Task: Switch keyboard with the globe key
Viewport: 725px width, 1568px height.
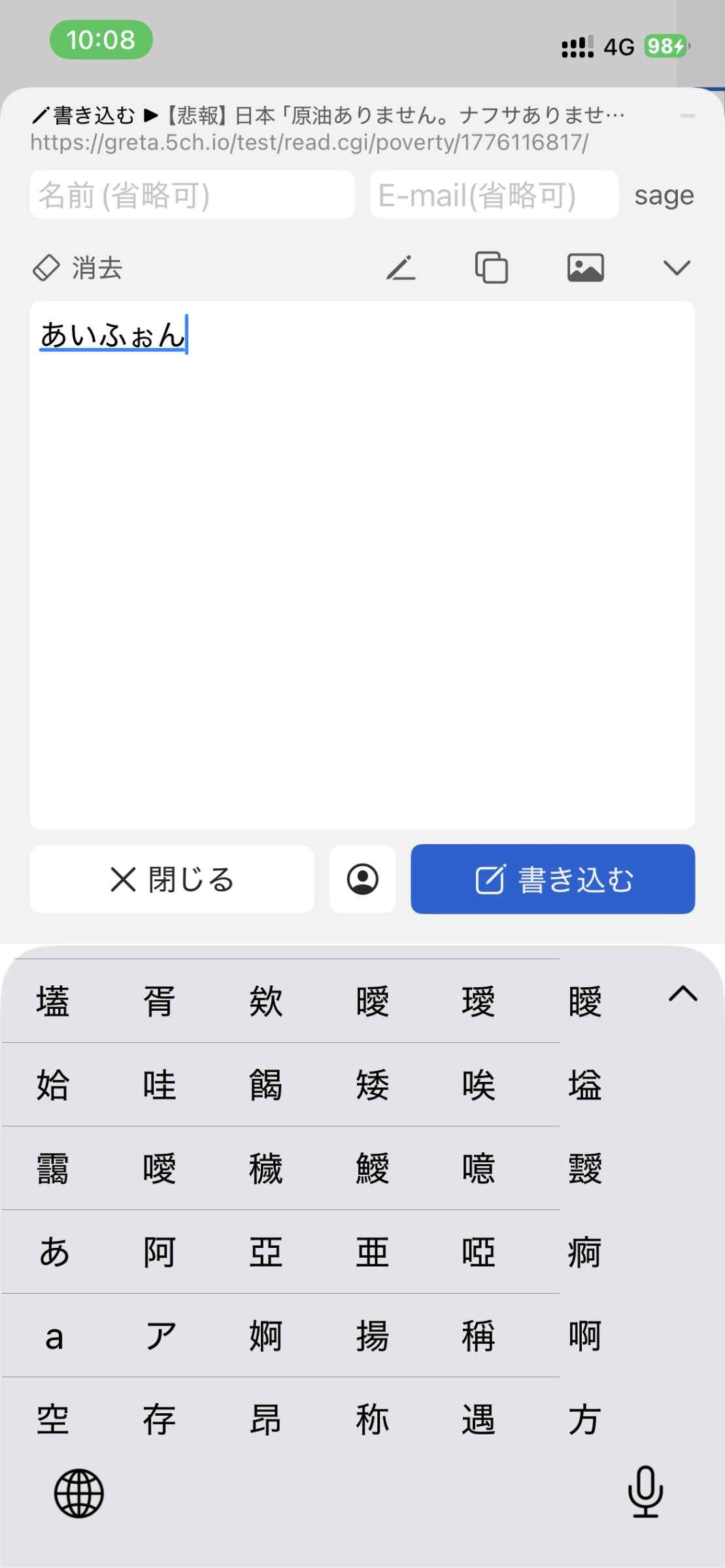Action: 78,1494
